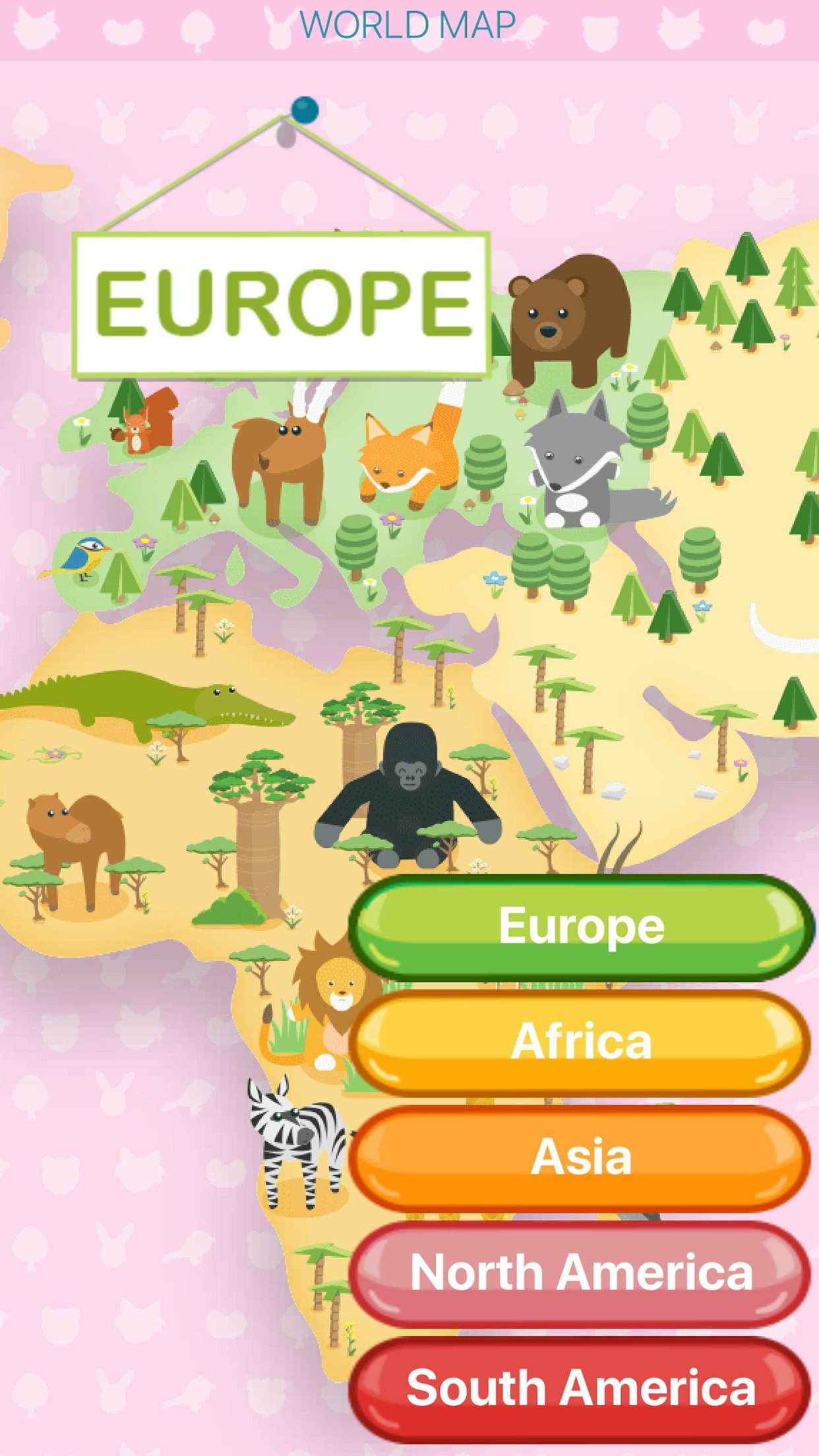Go to South America
This screenshot has width=819, height=1456.
tap(581, 1389)
